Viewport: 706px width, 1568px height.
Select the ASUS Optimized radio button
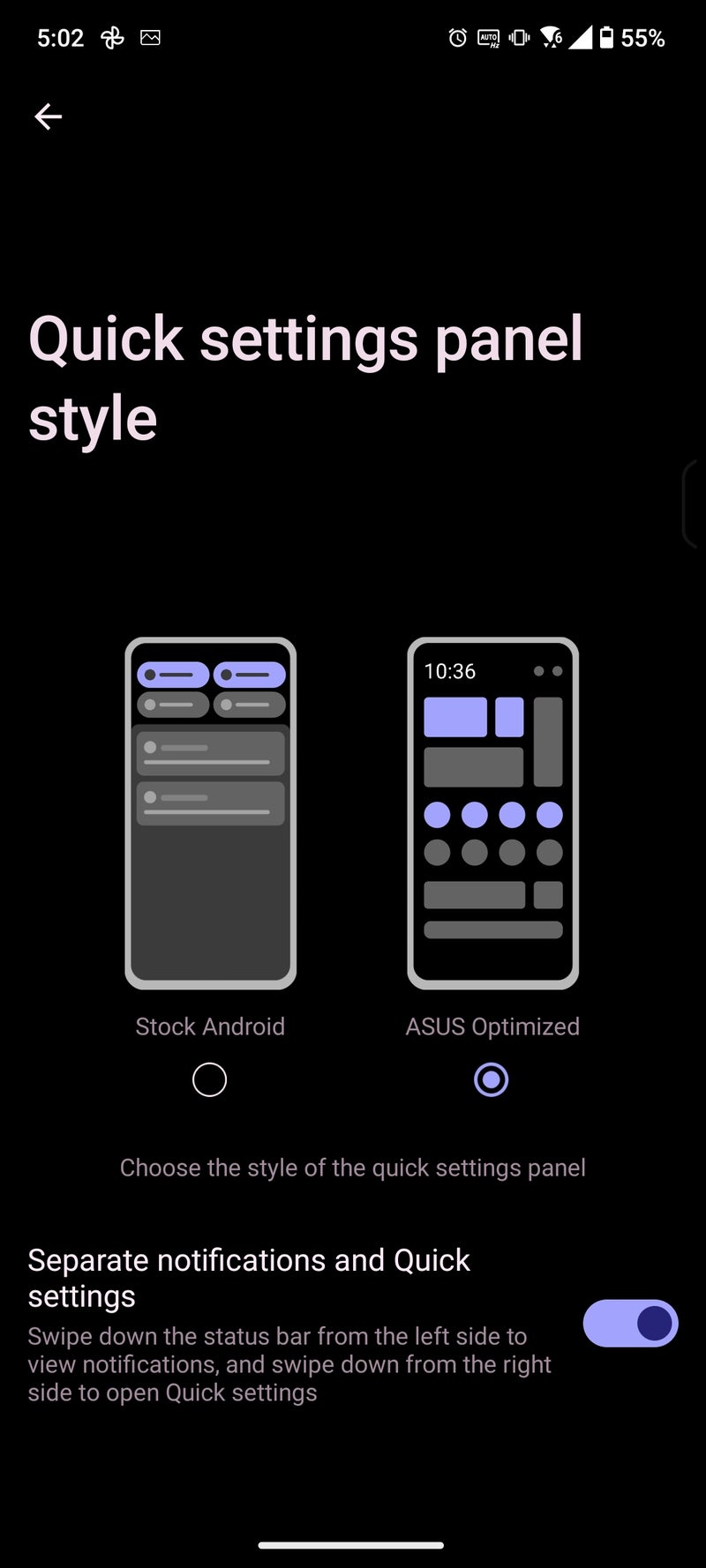[x=492, y=1079]
